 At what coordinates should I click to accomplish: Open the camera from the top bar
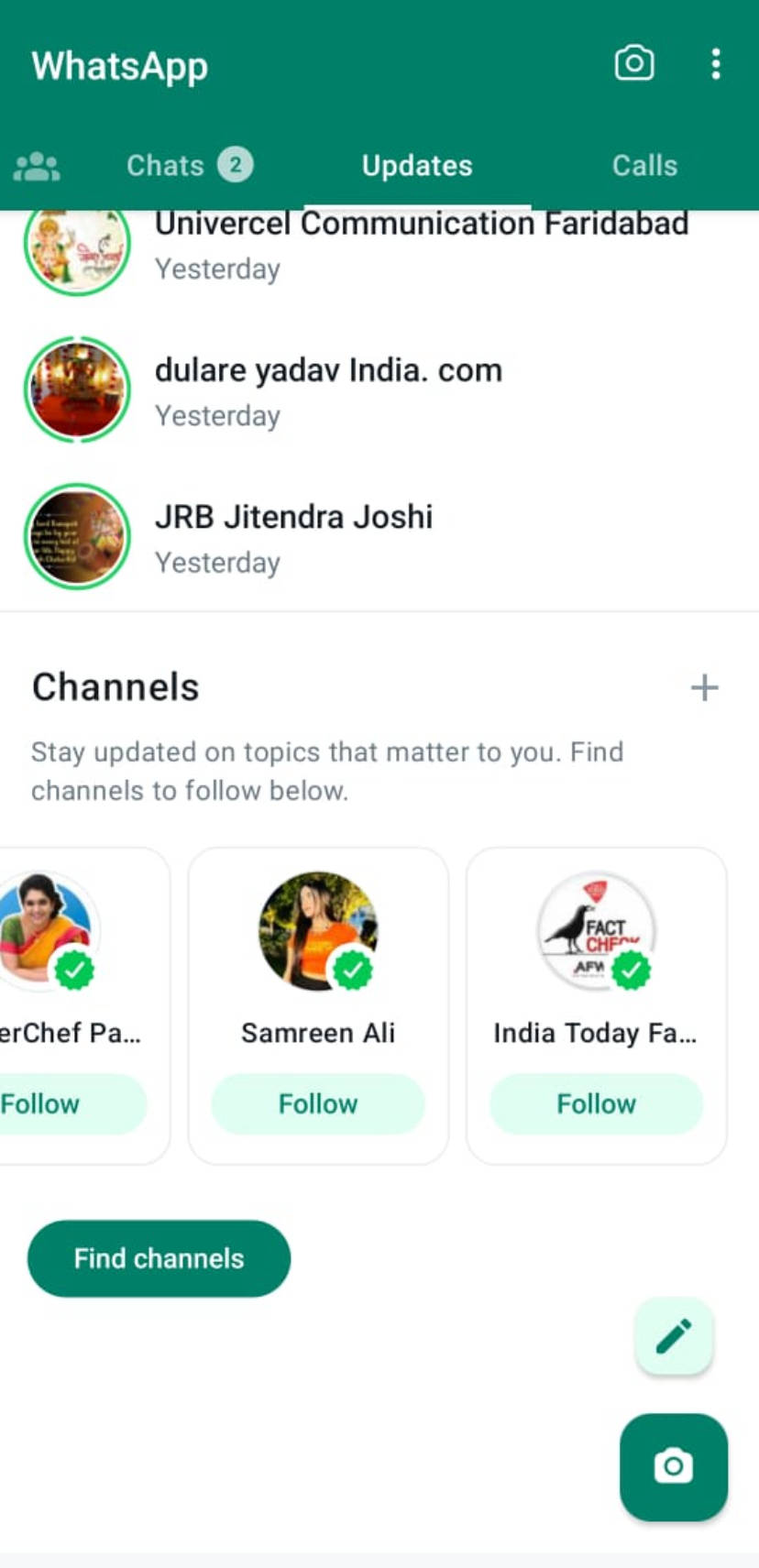[x=633, y=64]
